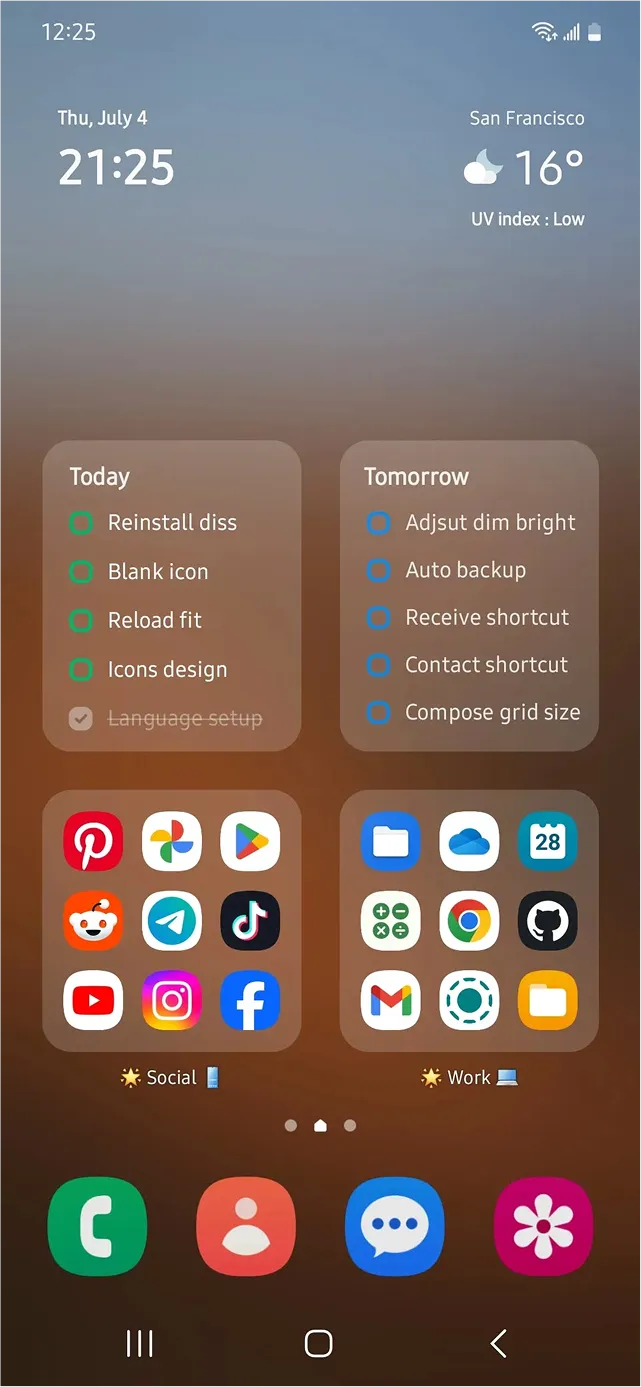This screenshot has height=1387, width=641.
Task: Launch the YouTube app
Action: click(x=93, y=1000)
